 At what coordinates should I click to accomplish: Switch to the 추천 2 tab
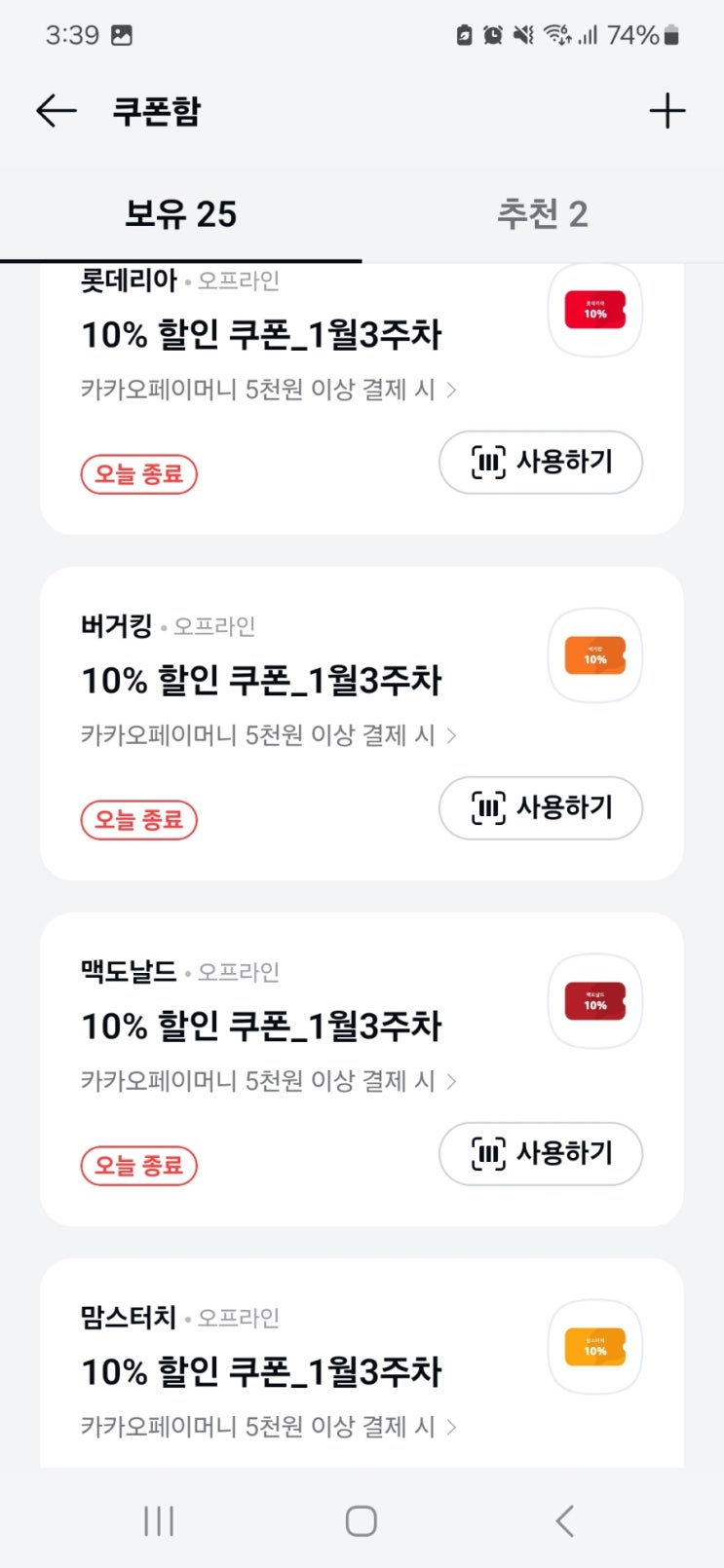pyautogui.click(x=542, y=214)
